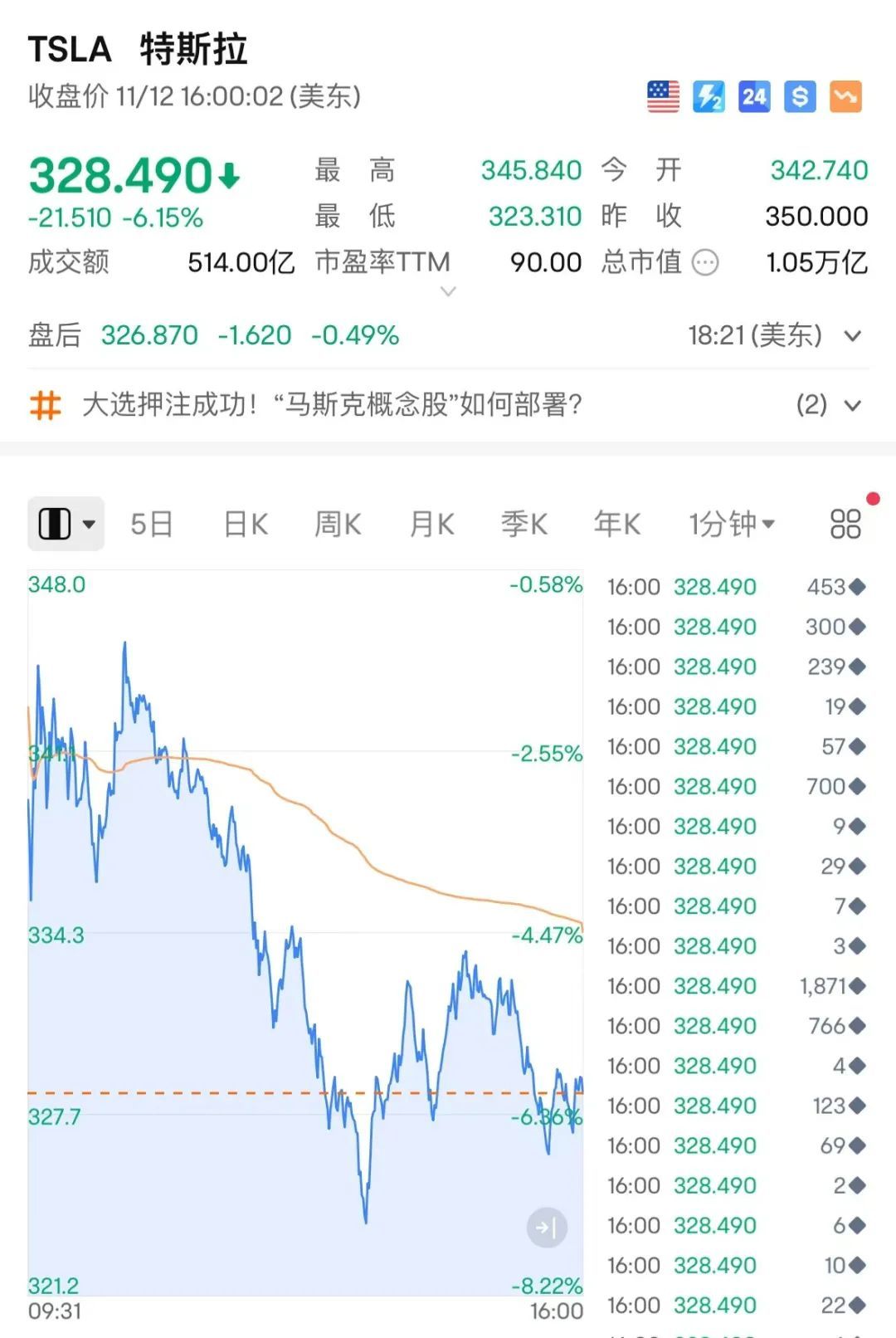This screenshot has width=896, height=1338.
Task: Open the 马斯克概念股 topic link
Action: [x=332, y=405]
